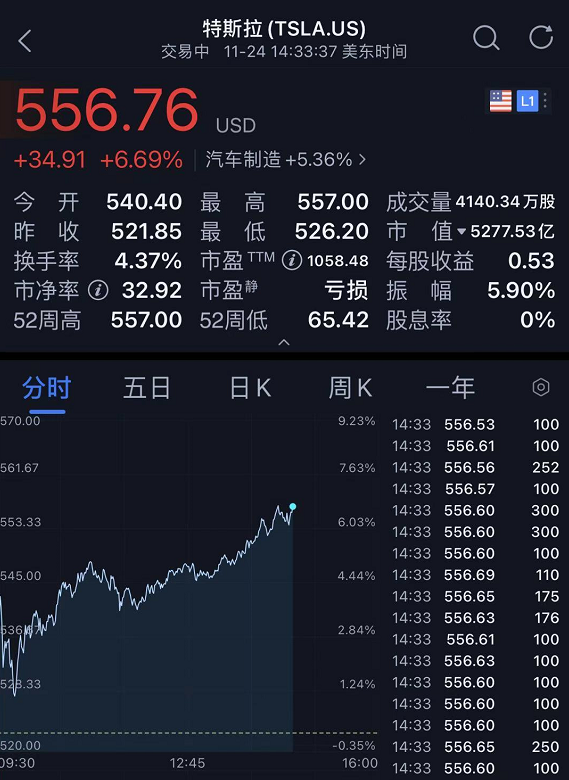Switch to 分时 chart tab
Viewport: 569px width, 780px height.
click(x=47, y=388)
